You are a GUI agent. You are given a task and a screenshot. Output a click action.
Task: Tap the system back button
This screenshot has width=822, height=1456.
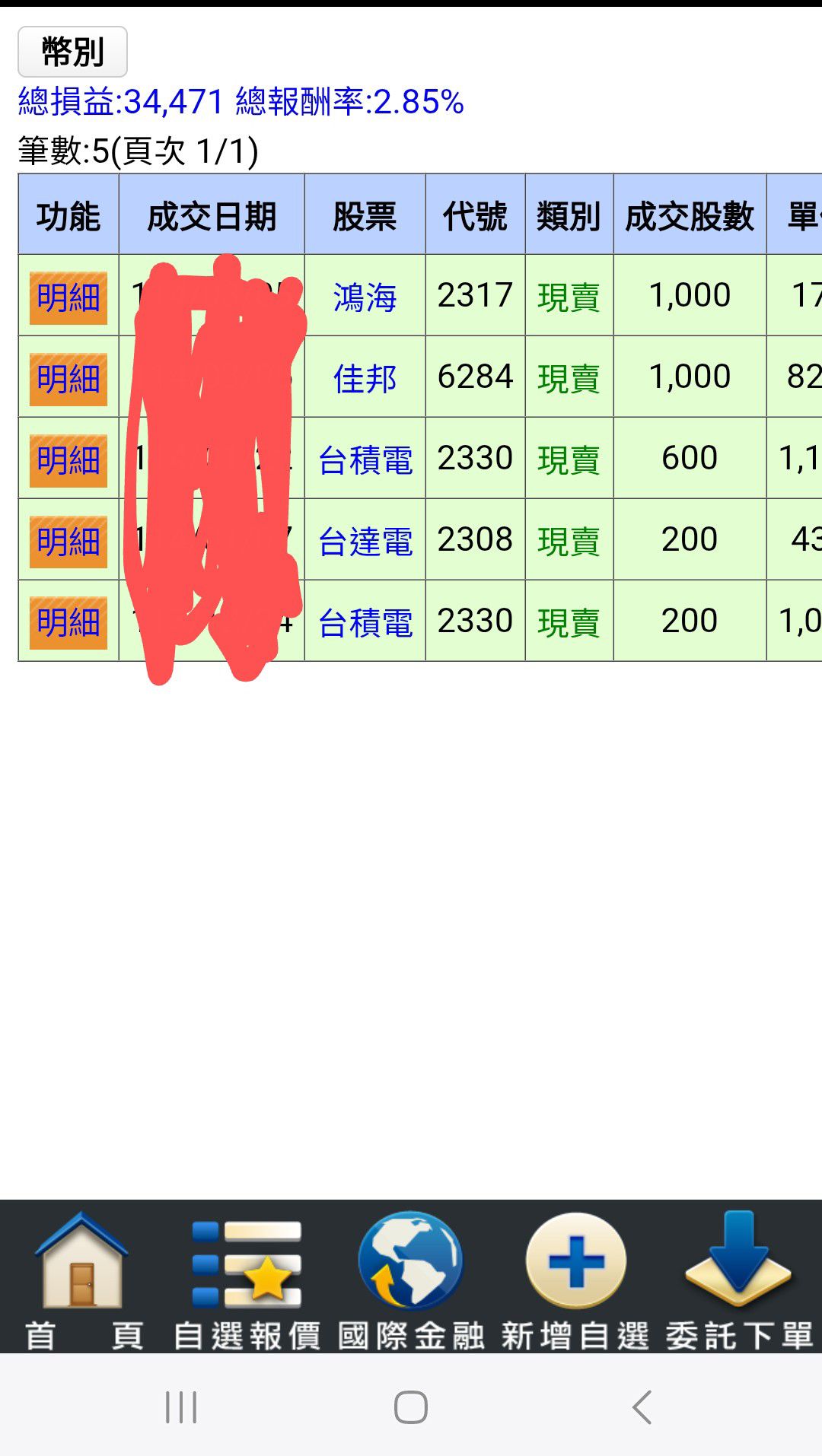click(x=642, y=1407)
